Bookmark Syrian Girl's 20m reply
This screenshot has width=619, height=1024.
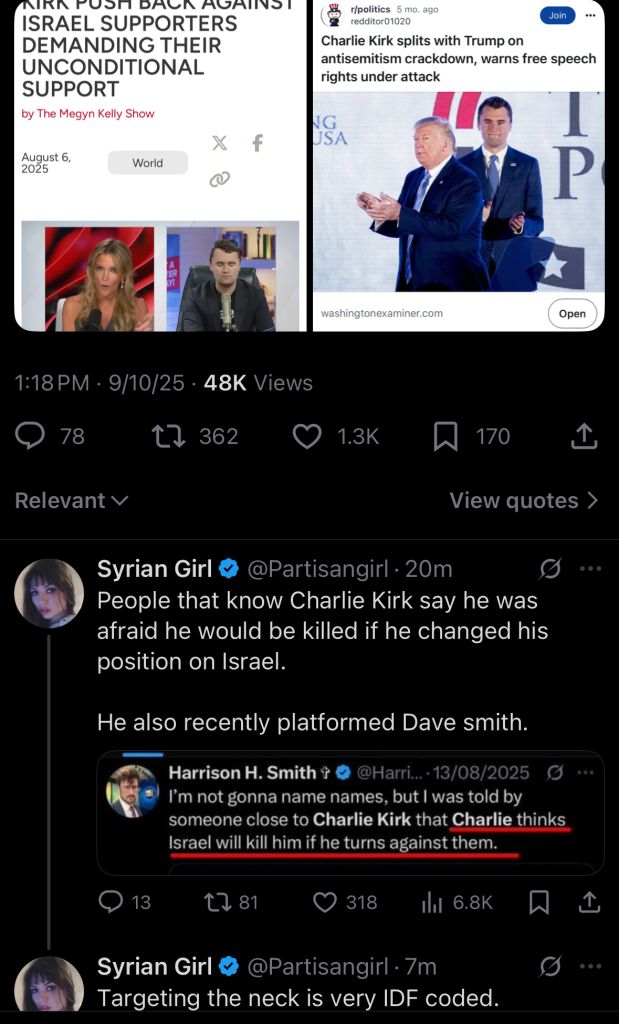[539, 902]
